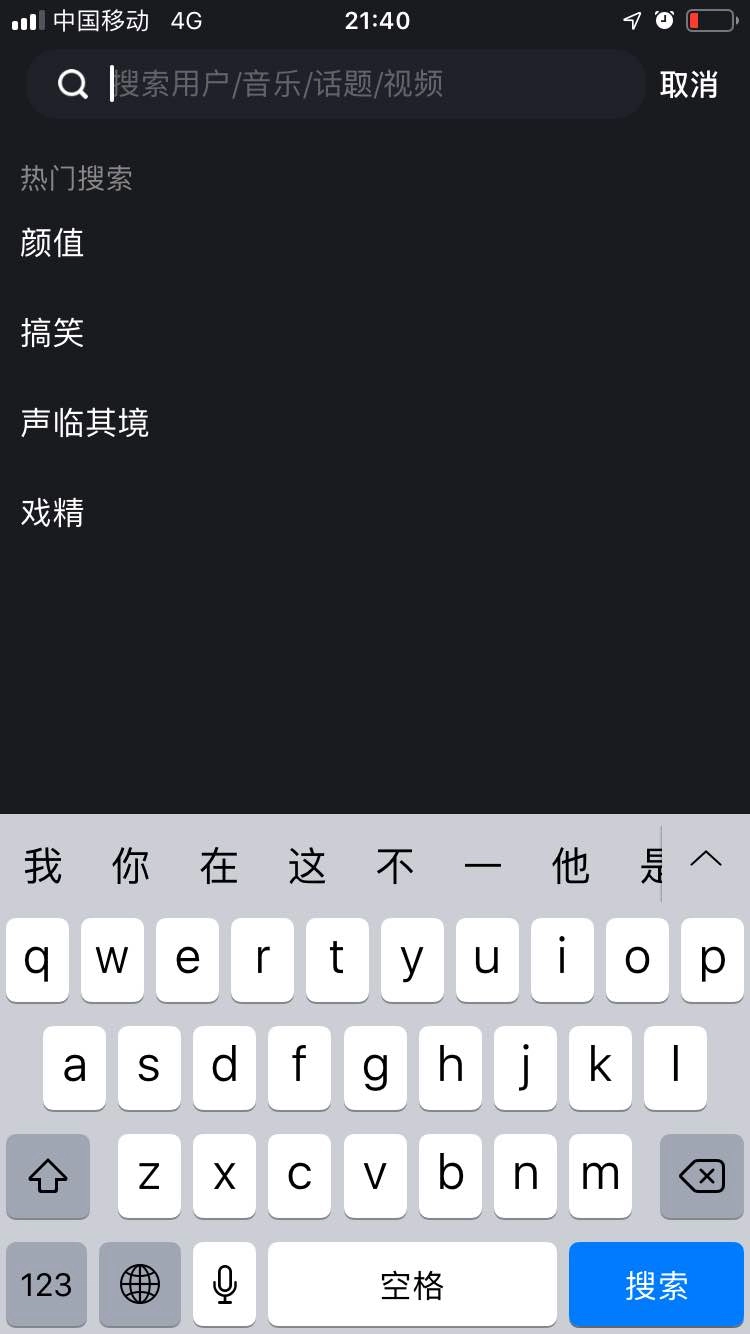
Task: Choose candidate word 我
Action: pos(43,866)
